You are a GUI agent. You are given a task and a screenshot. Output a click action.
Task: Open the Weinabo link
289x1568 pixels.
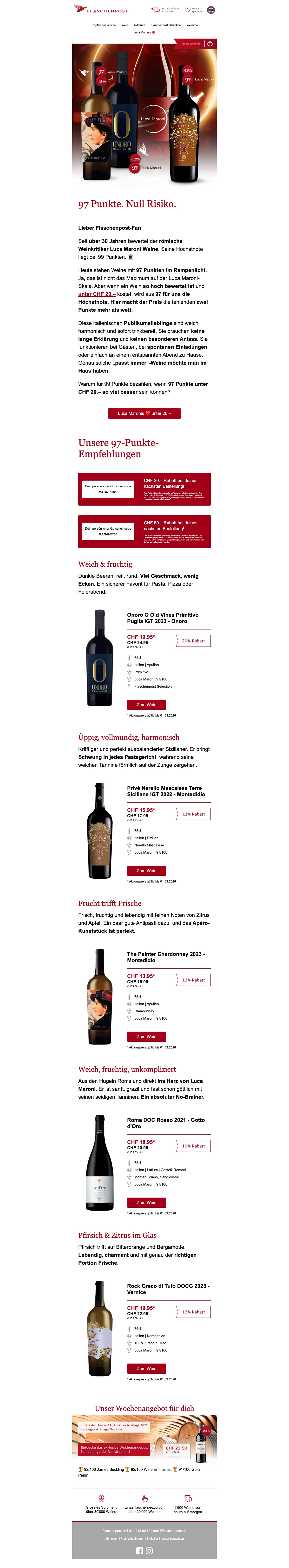point(192,25)
